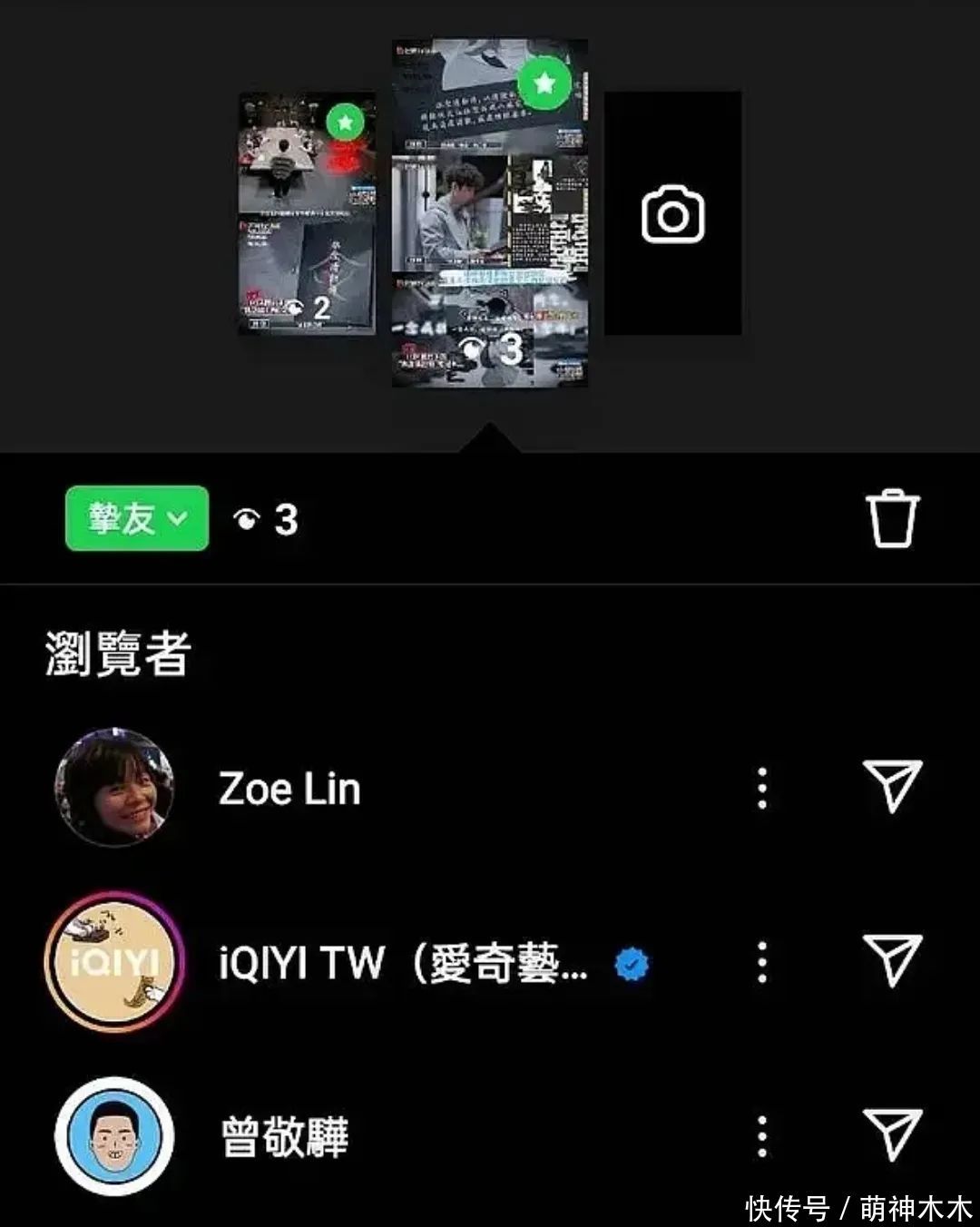Send a message to 曾敬驊
Screen dimensions: 980x1227
coord(892,1134)
